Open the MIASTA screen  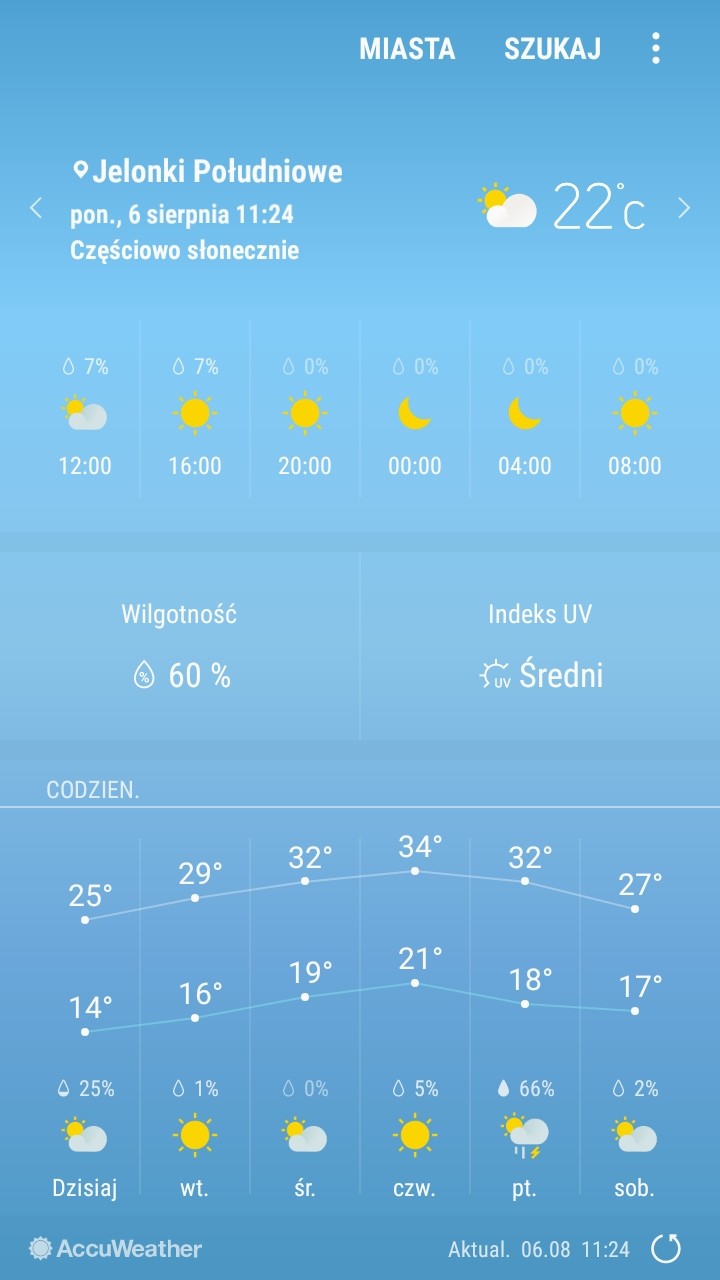pos(407,48)
